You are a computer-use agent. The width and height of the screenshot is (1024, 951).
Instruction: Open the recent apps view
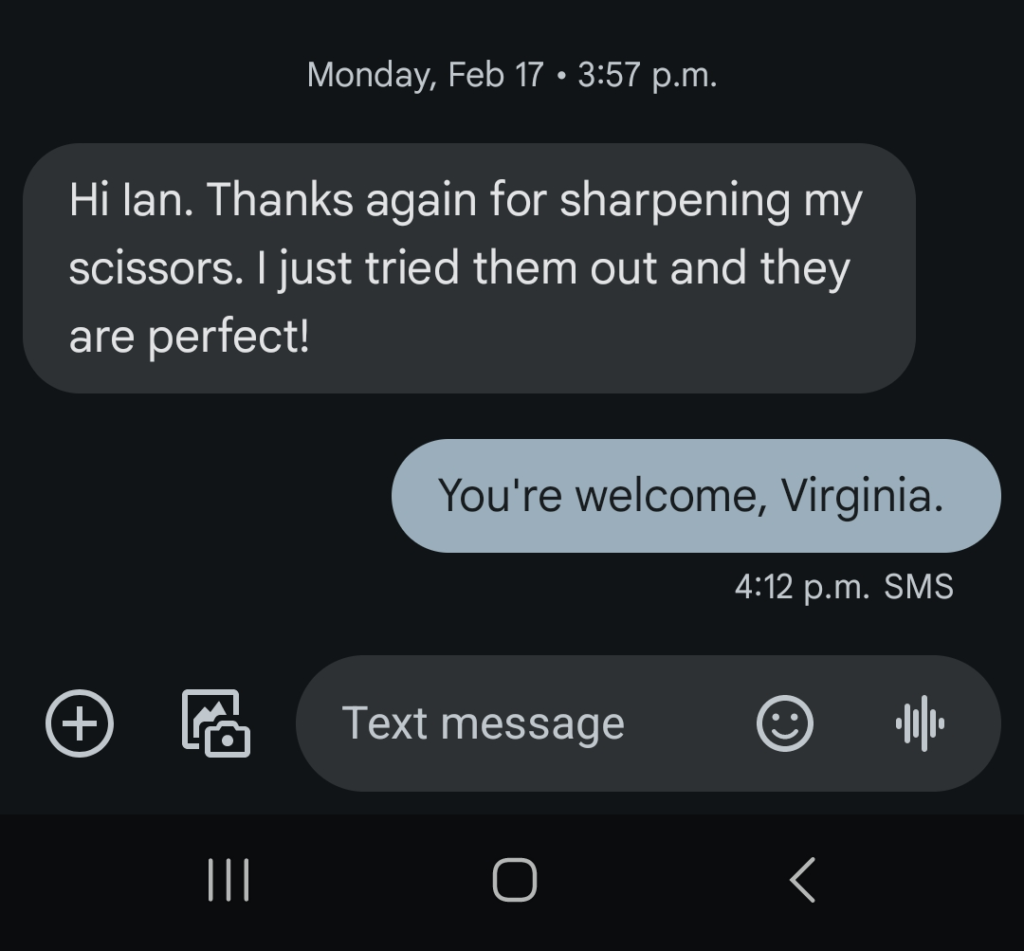(x=228, y=881)
